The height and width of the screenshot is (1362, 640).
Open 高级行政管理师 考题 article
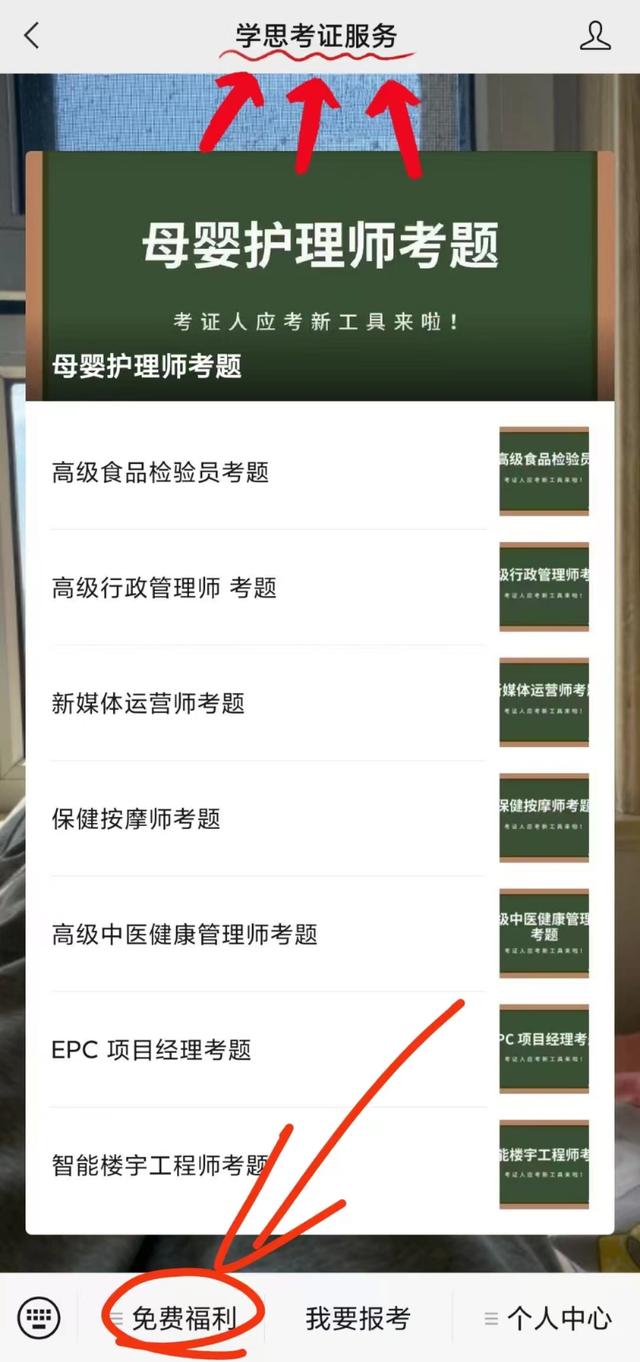click(x=320, y=588)
